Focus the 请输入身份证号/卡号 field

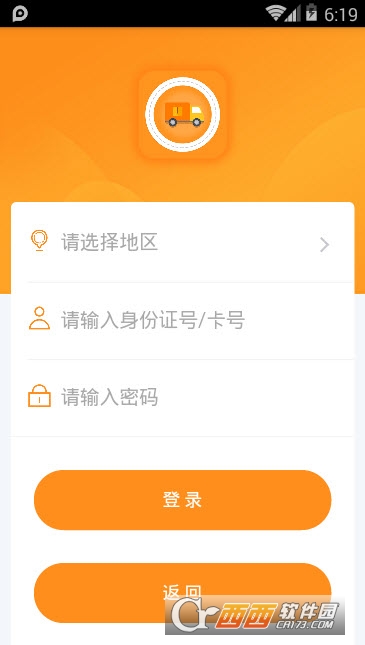[182, 321]
